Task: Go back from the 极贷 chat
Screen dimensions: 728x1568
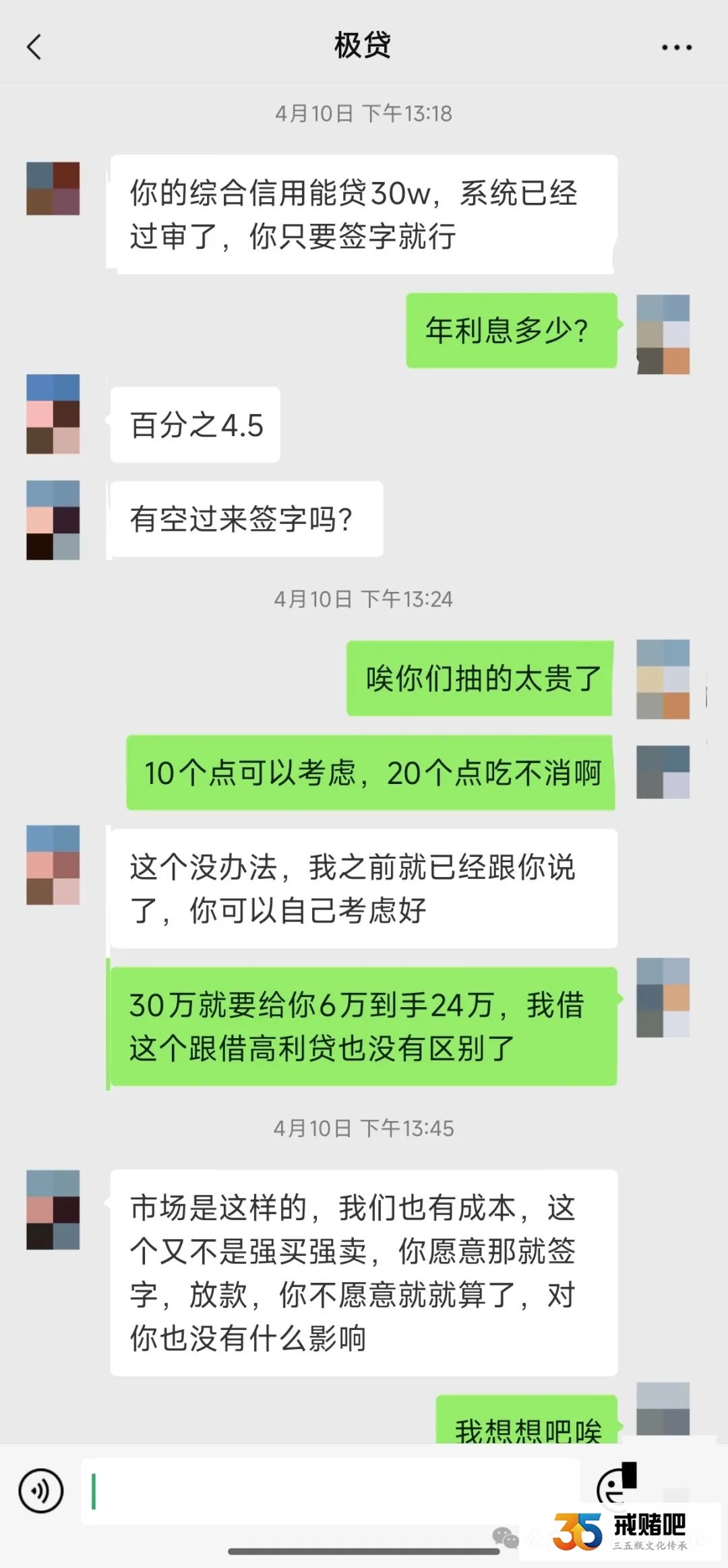Action: [x=34, y=47]
